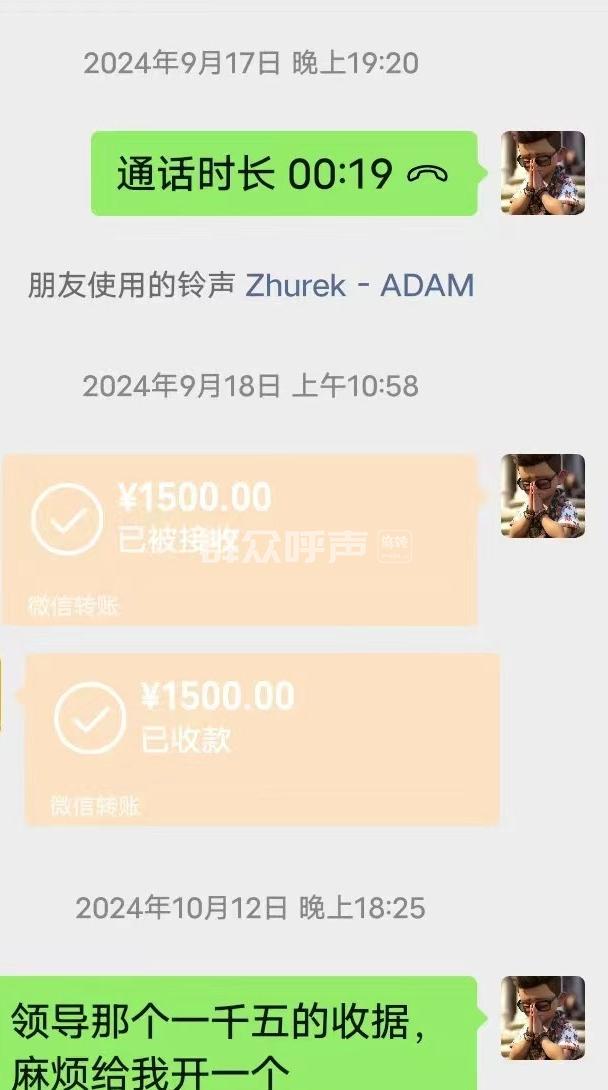This screenshot has height=1090, width=608.
Task: Open the avatar beside the 已被接收 transfer
Action: (542, 496)
